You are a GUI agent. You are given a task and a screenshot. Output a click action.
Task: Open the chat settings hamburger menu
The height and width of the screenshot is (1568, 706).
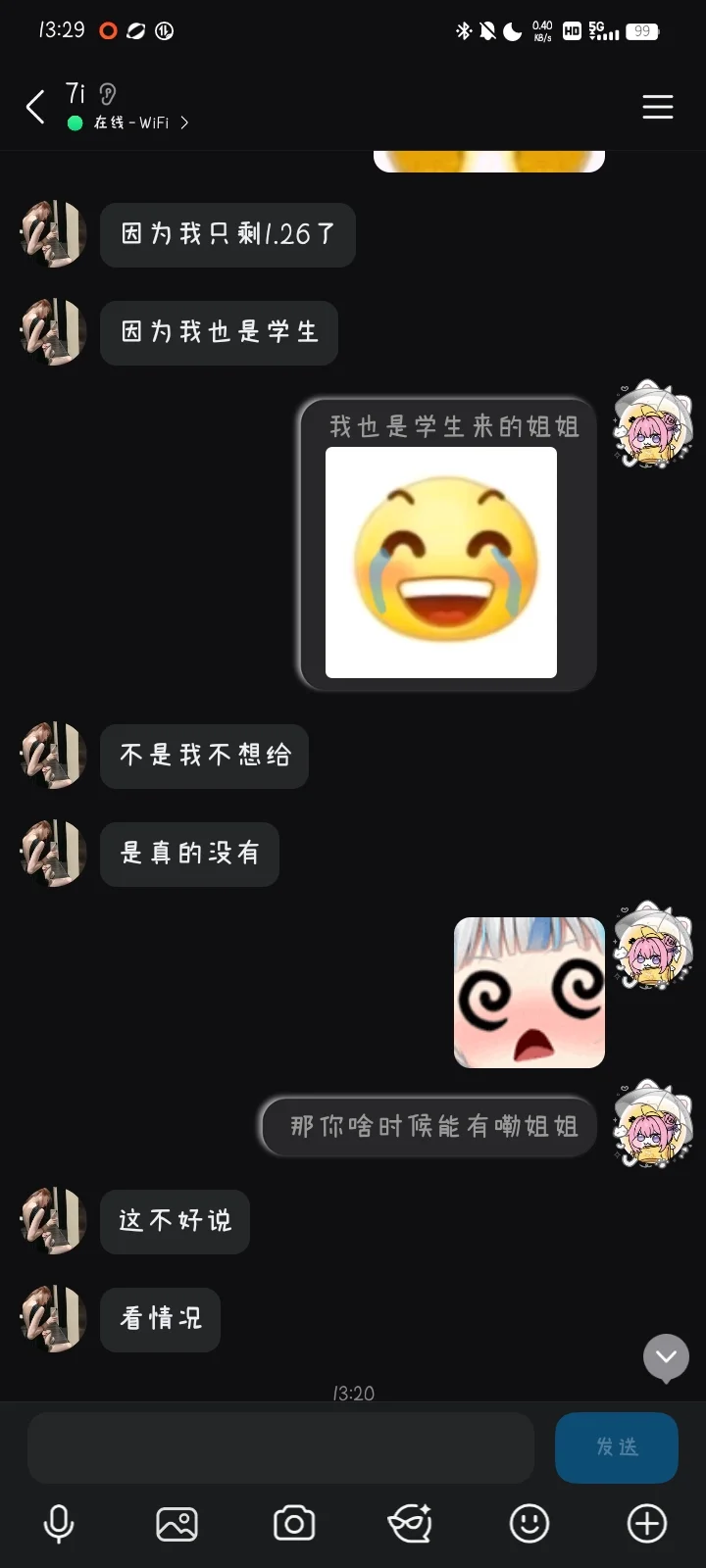[x=657, y=107]
